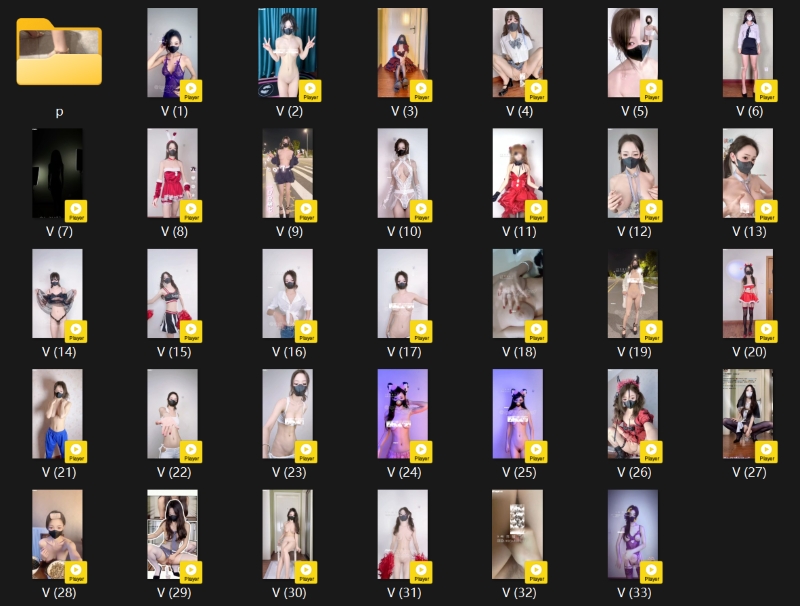Open video file V (30)
800x606 pixels.
point(288,534)
